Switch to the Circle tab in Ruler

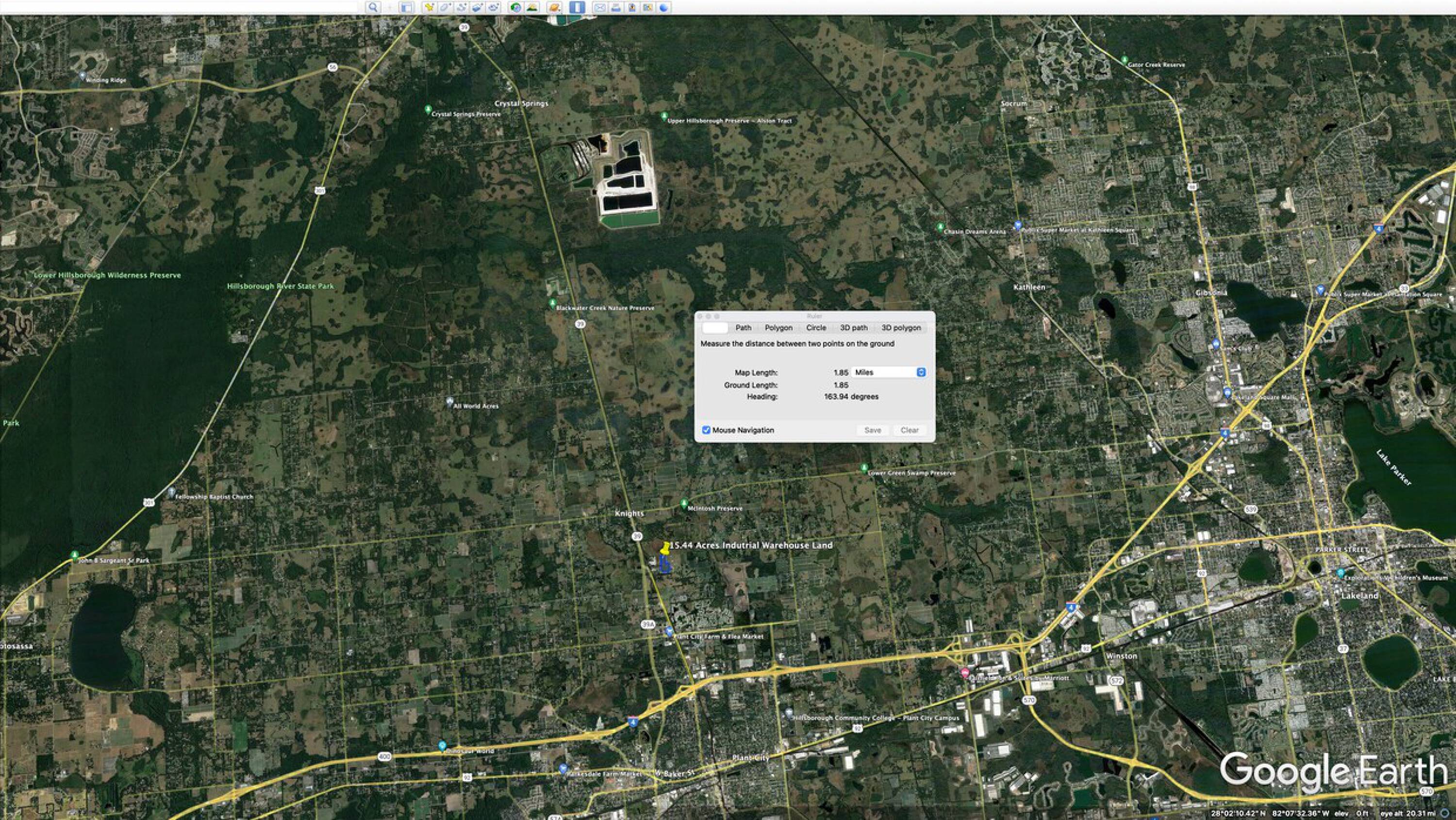coord(816,327)
